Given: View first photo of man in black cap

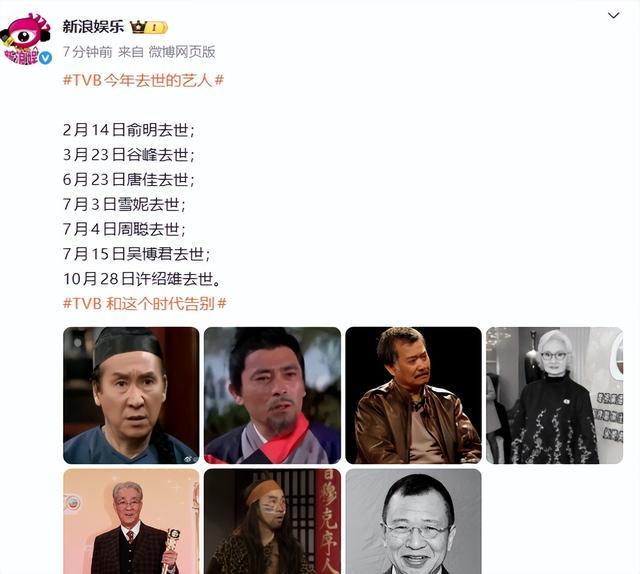Looking at the screenshot, I should [x=131, y=395].
